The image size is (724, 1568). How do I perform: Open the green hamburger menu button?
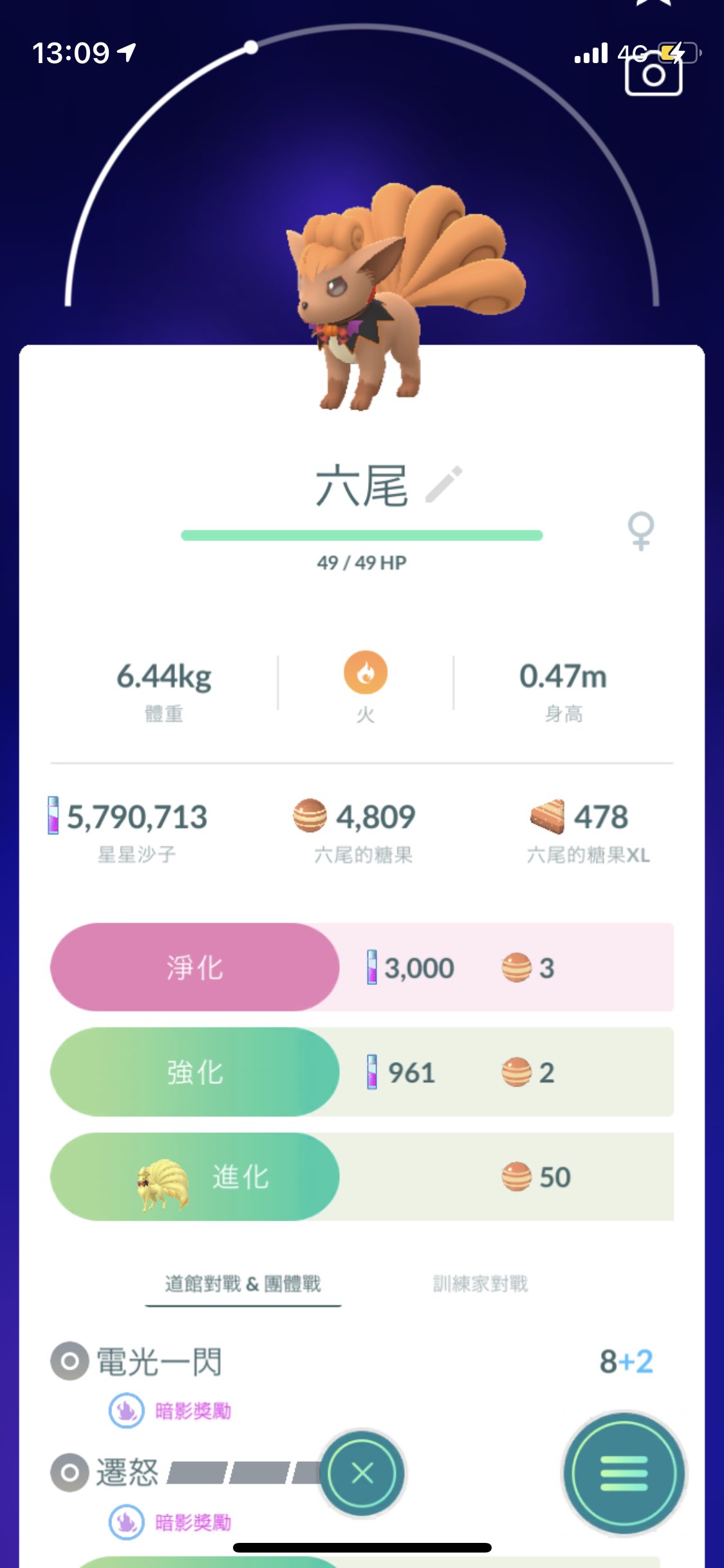click(624, 1473)
